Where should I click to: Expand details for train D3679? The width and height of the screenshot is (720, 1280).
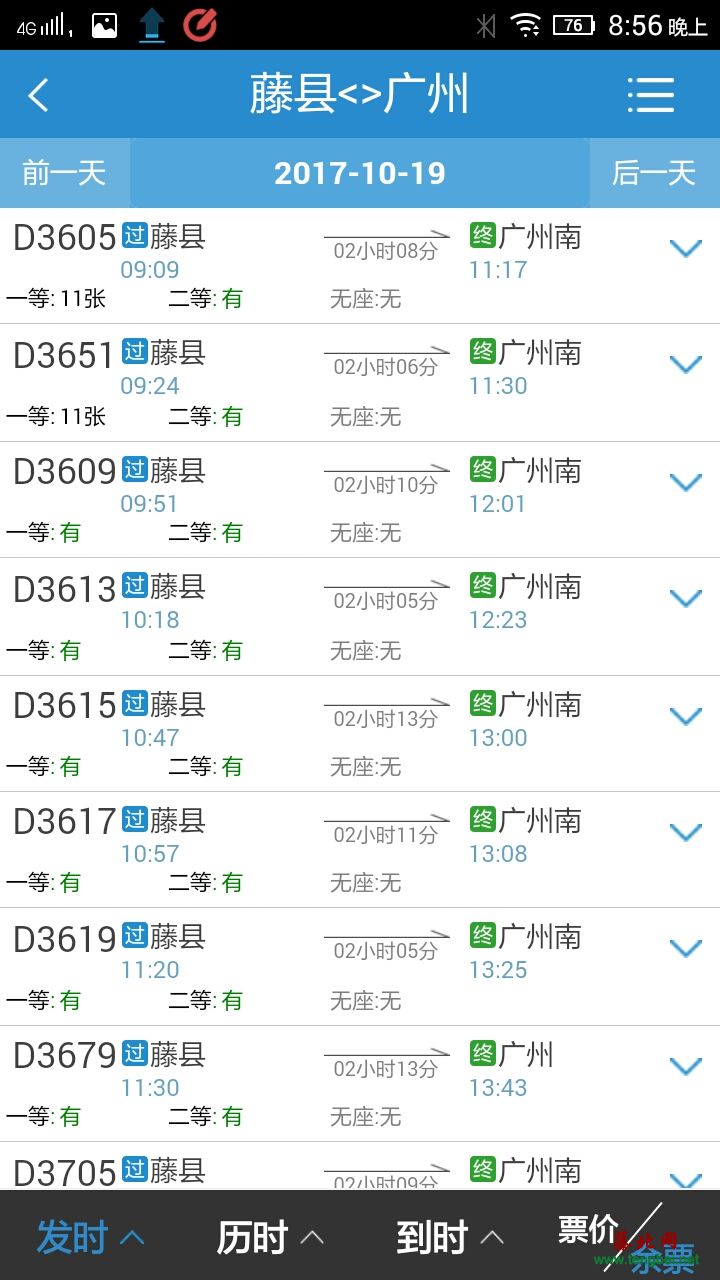point(685,1066)
